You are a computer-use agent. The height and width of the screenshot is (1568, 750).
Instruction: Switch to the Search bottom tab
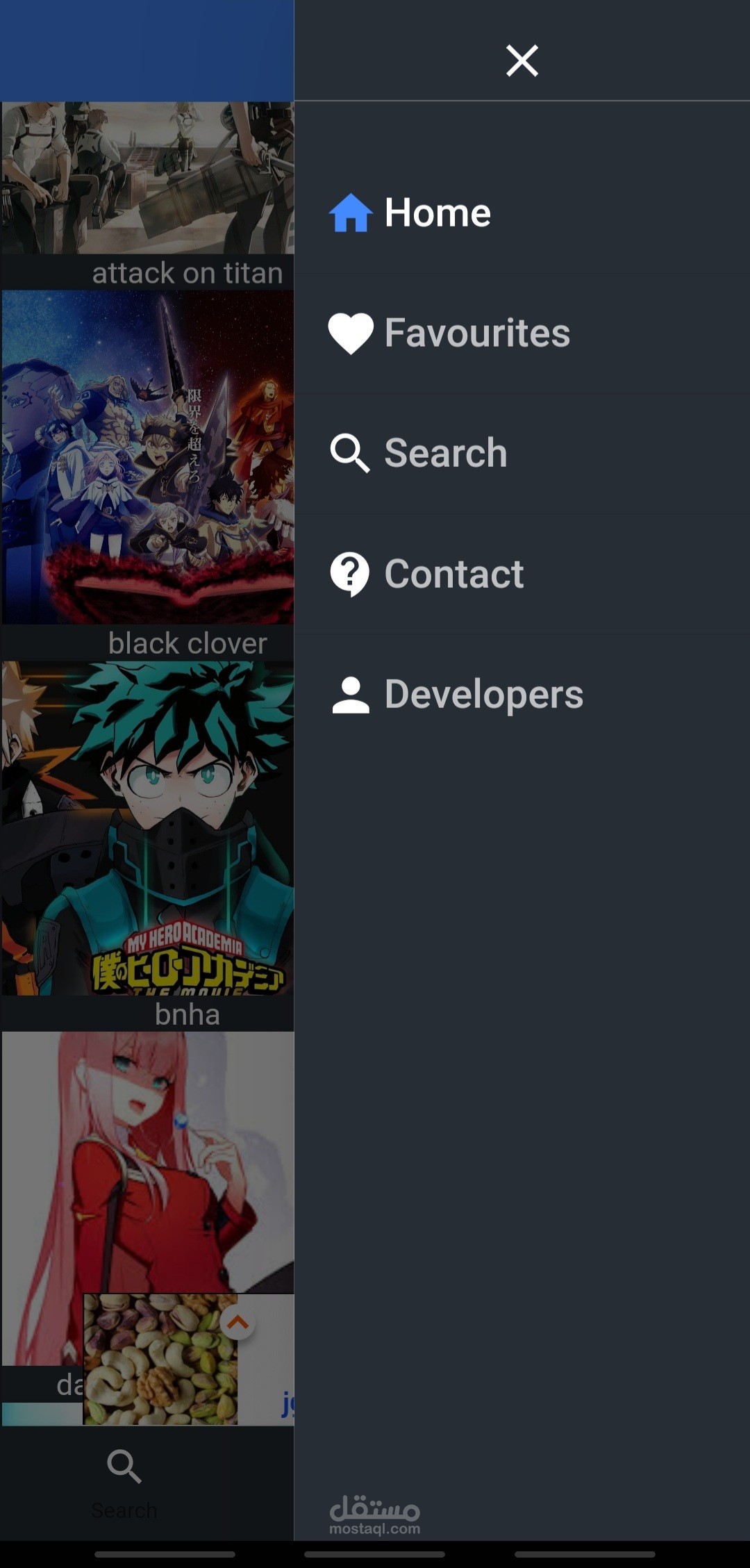124,1481
